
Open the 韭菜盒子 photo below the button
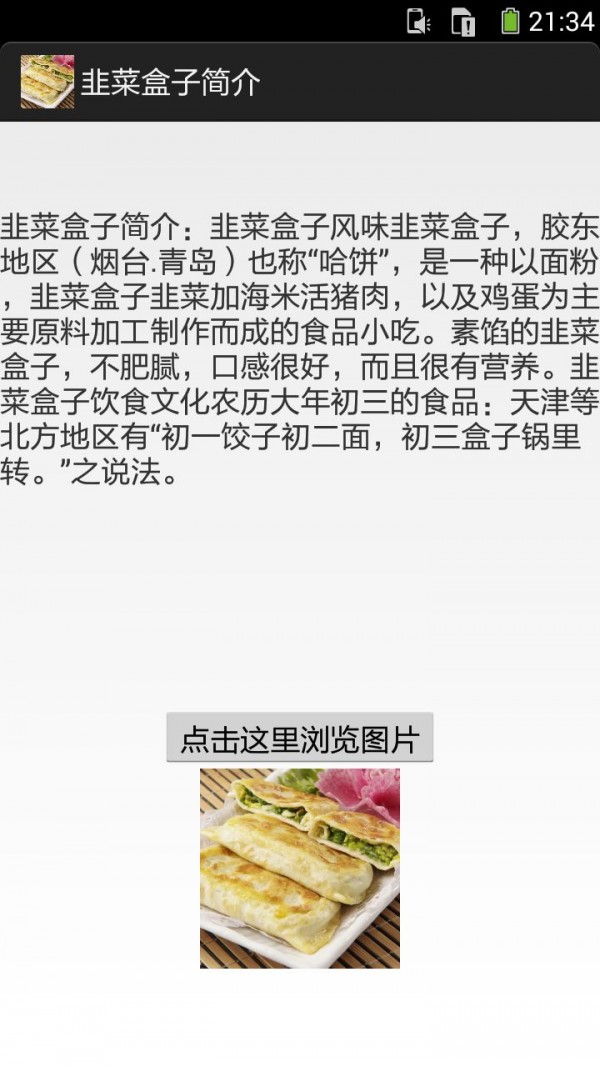click(x=300, y=867)
